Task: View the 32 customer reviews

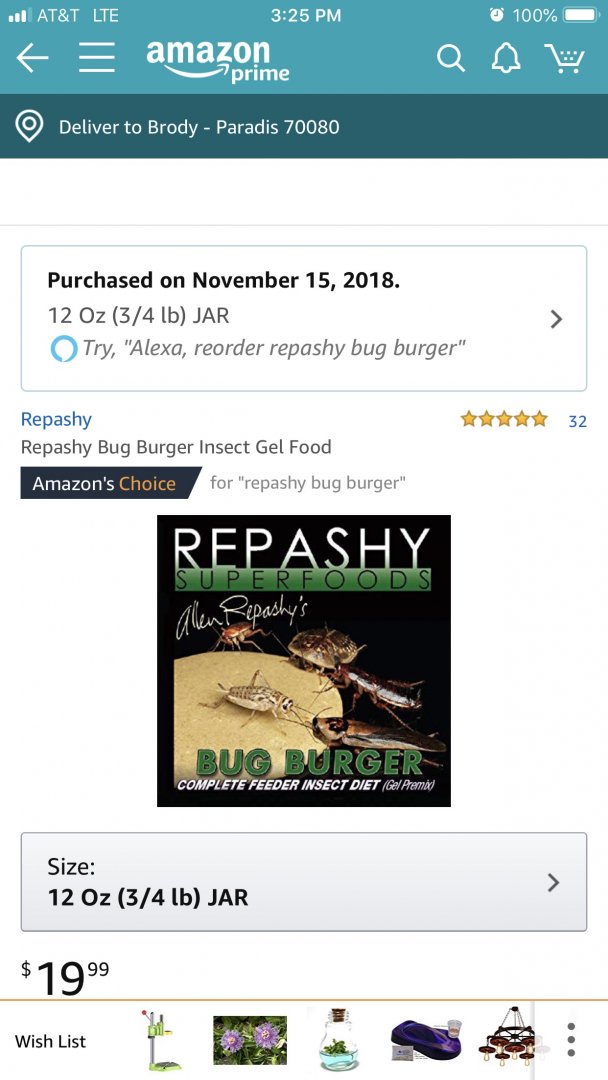Action: 577,421
